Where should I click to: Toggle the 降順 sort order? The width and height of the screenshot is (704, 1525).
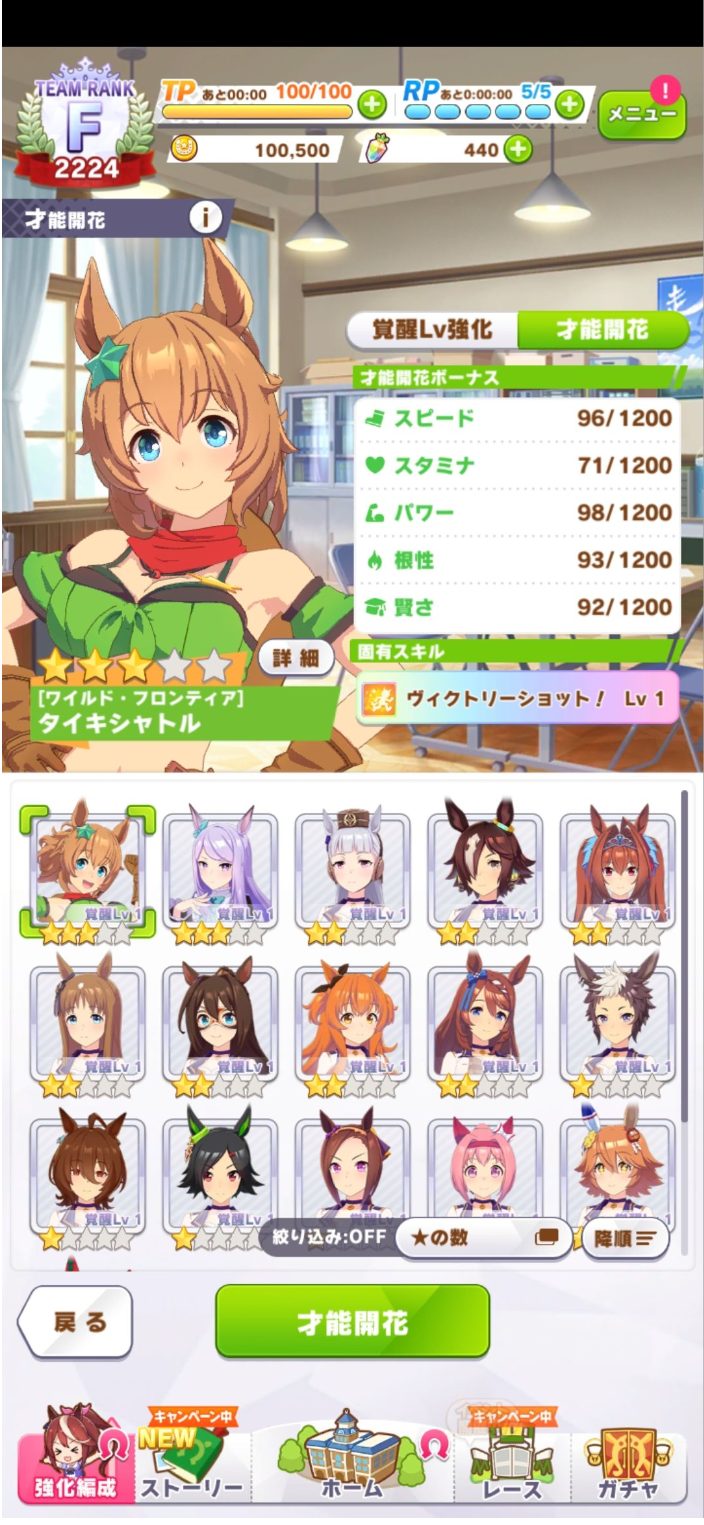coord(625,1238)
